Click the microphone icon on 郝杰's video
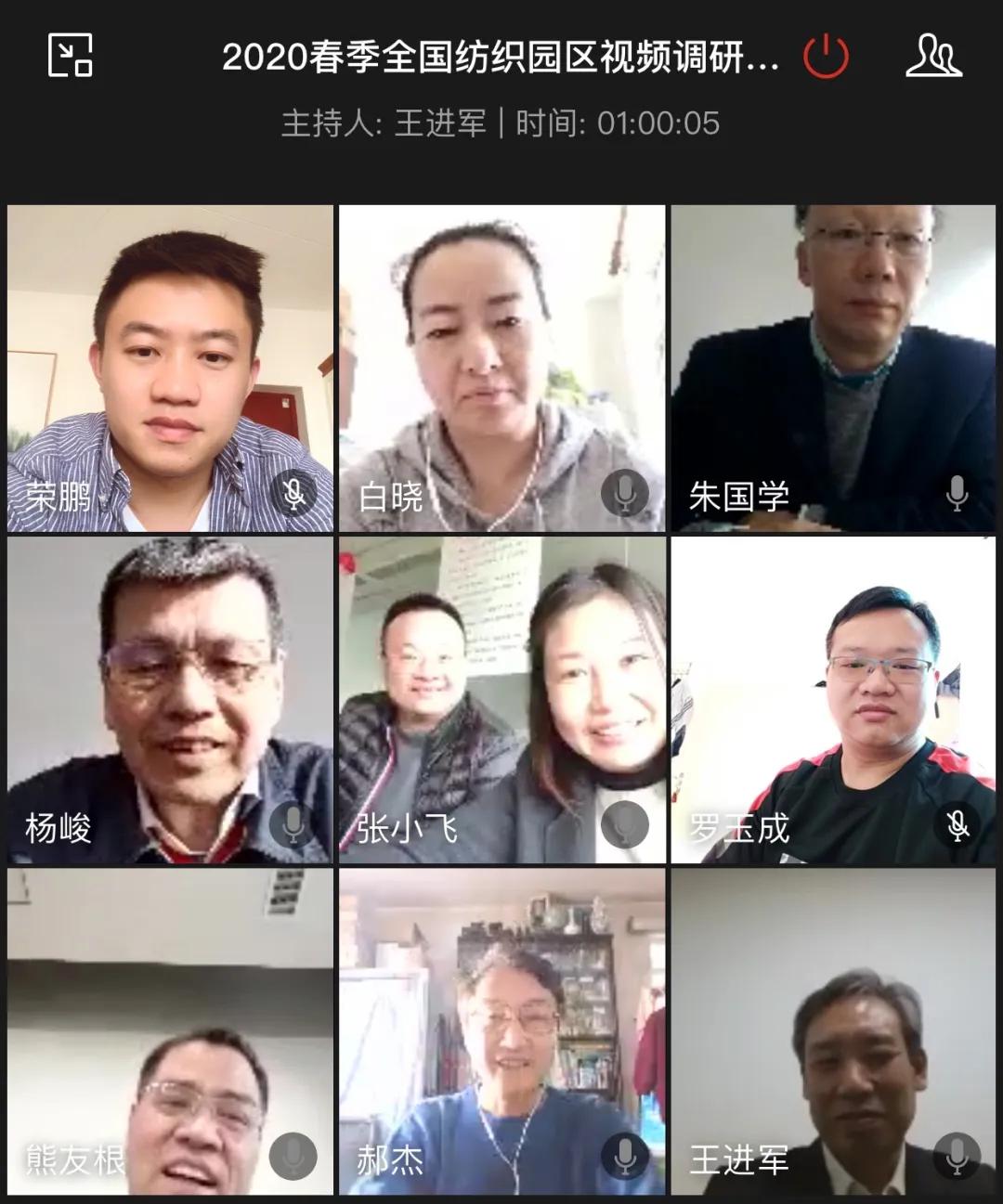The image size is (1003, 1204). (625, 1156)
